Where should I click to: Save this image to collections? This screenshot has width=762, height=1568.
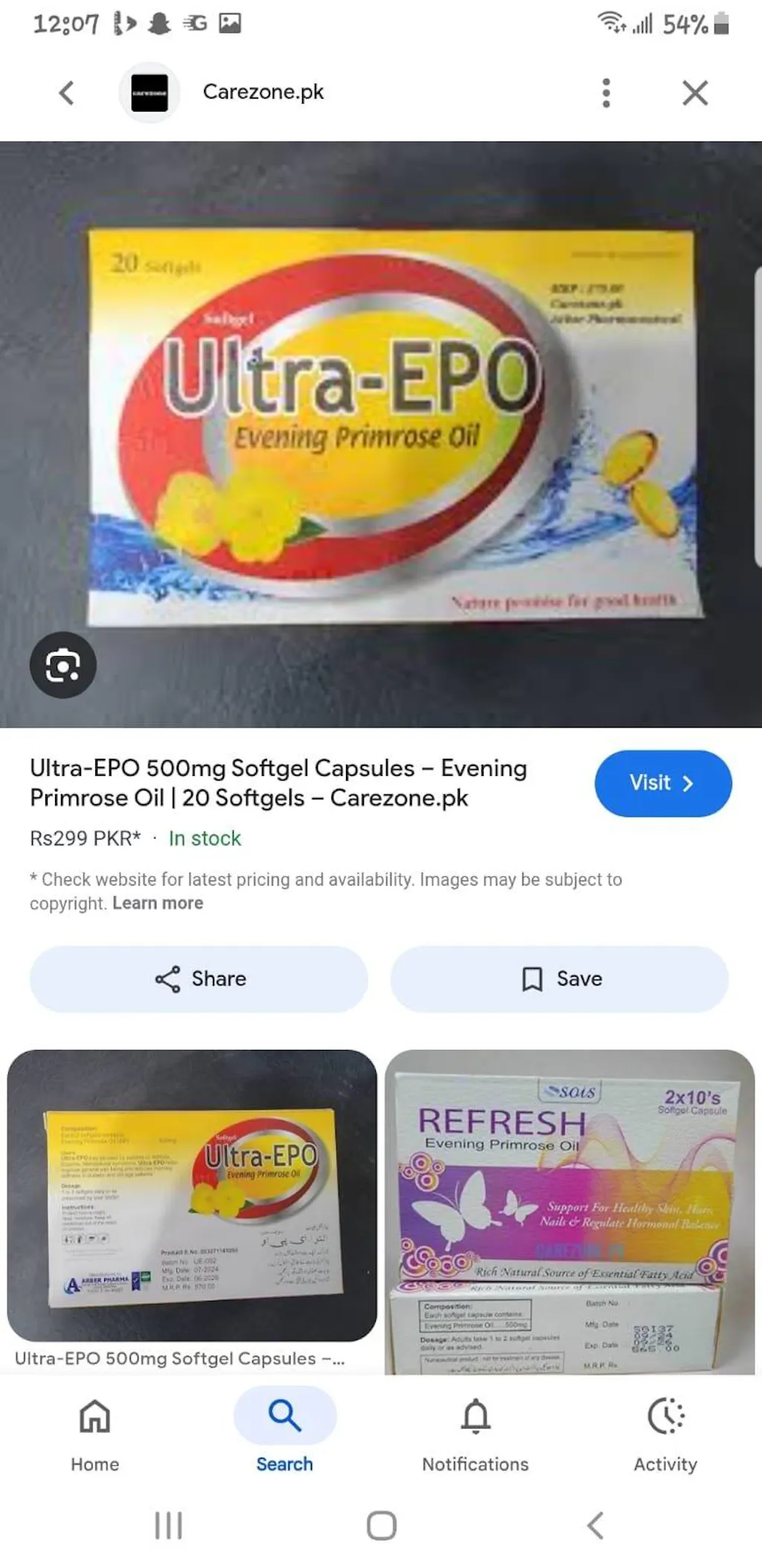pos(560,978)
